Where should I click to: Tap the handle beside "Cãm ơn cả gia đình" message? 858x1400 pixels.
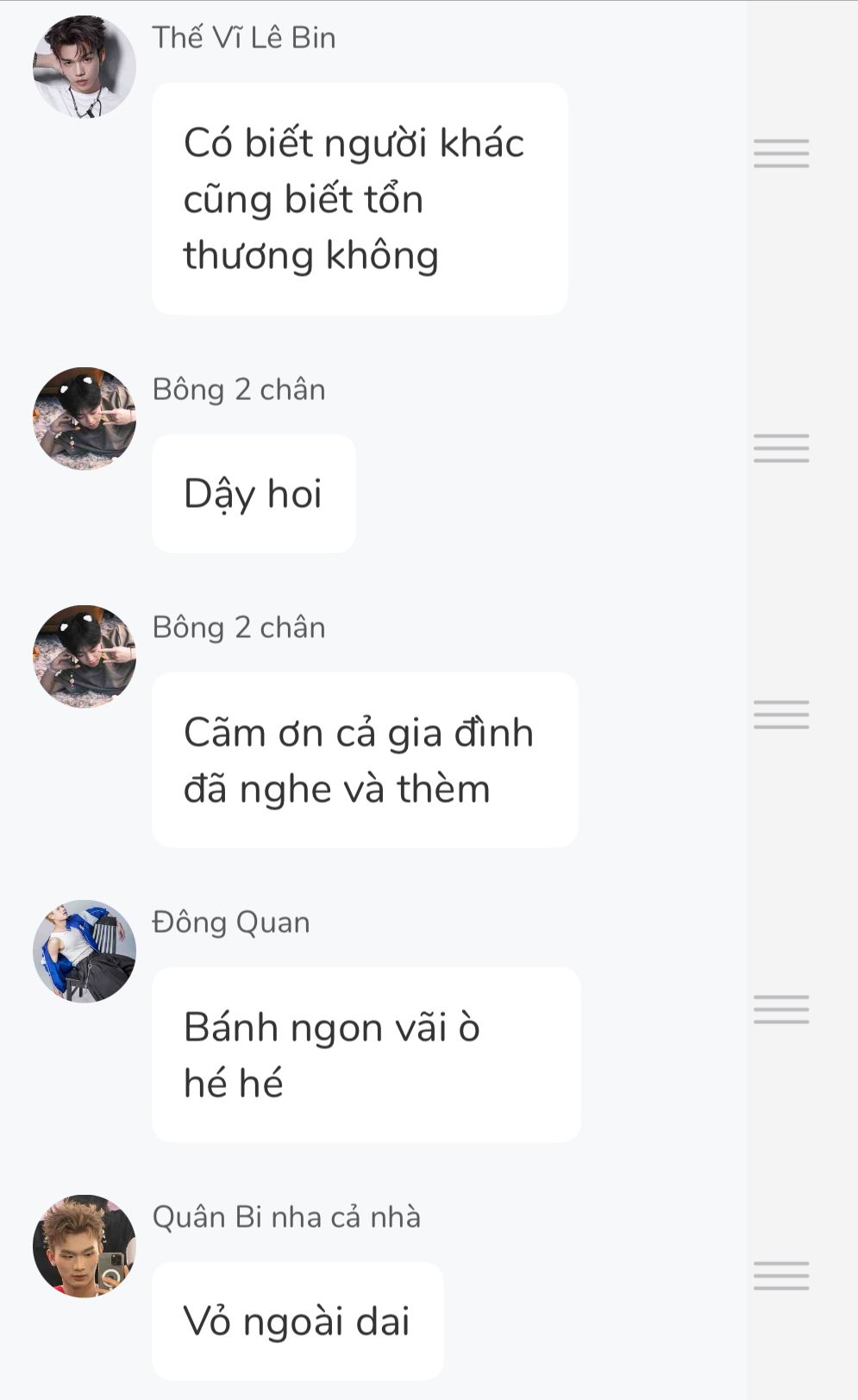pos(781,715)
